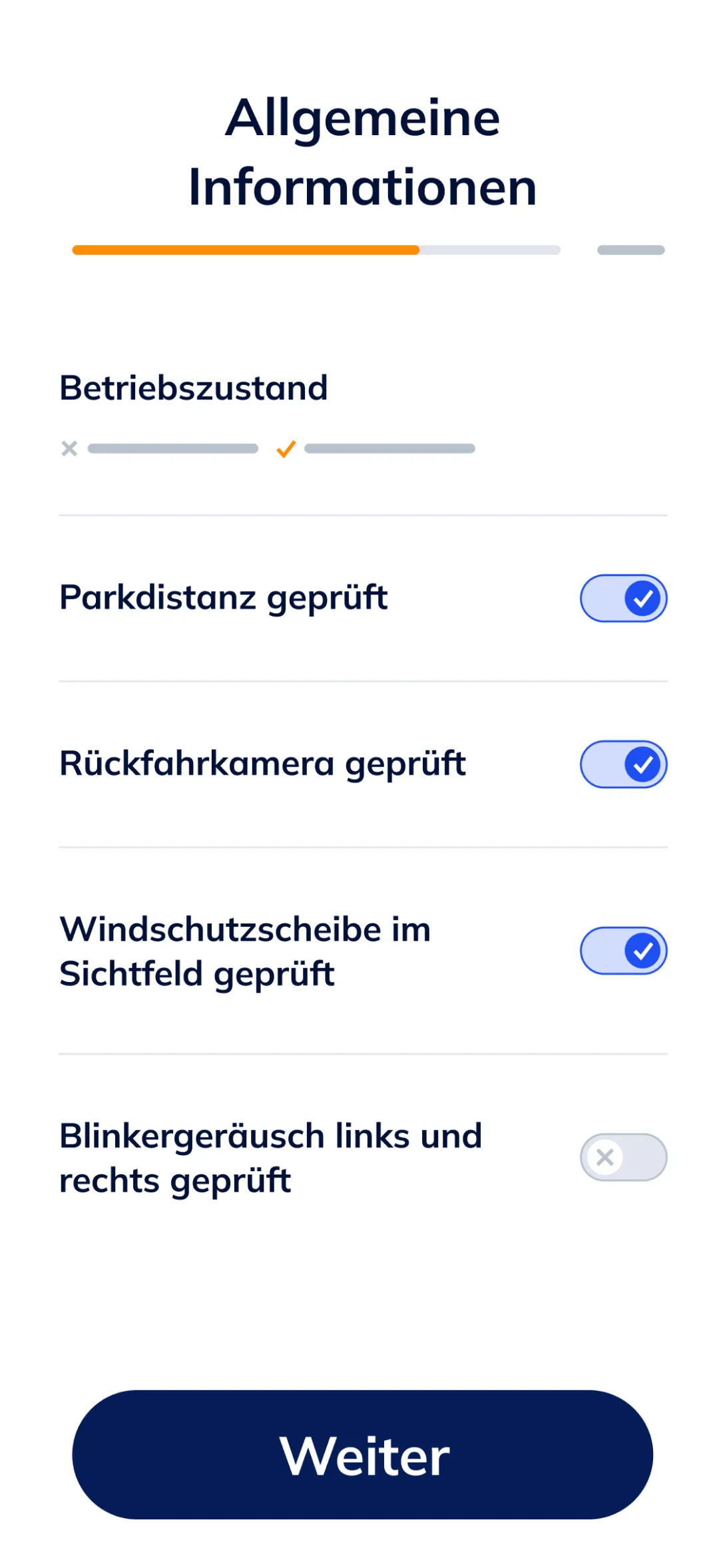Disable the Rückfahrkamera geprüft toggle
Viewport: 725px width, 1568px height.
(623, 764)
